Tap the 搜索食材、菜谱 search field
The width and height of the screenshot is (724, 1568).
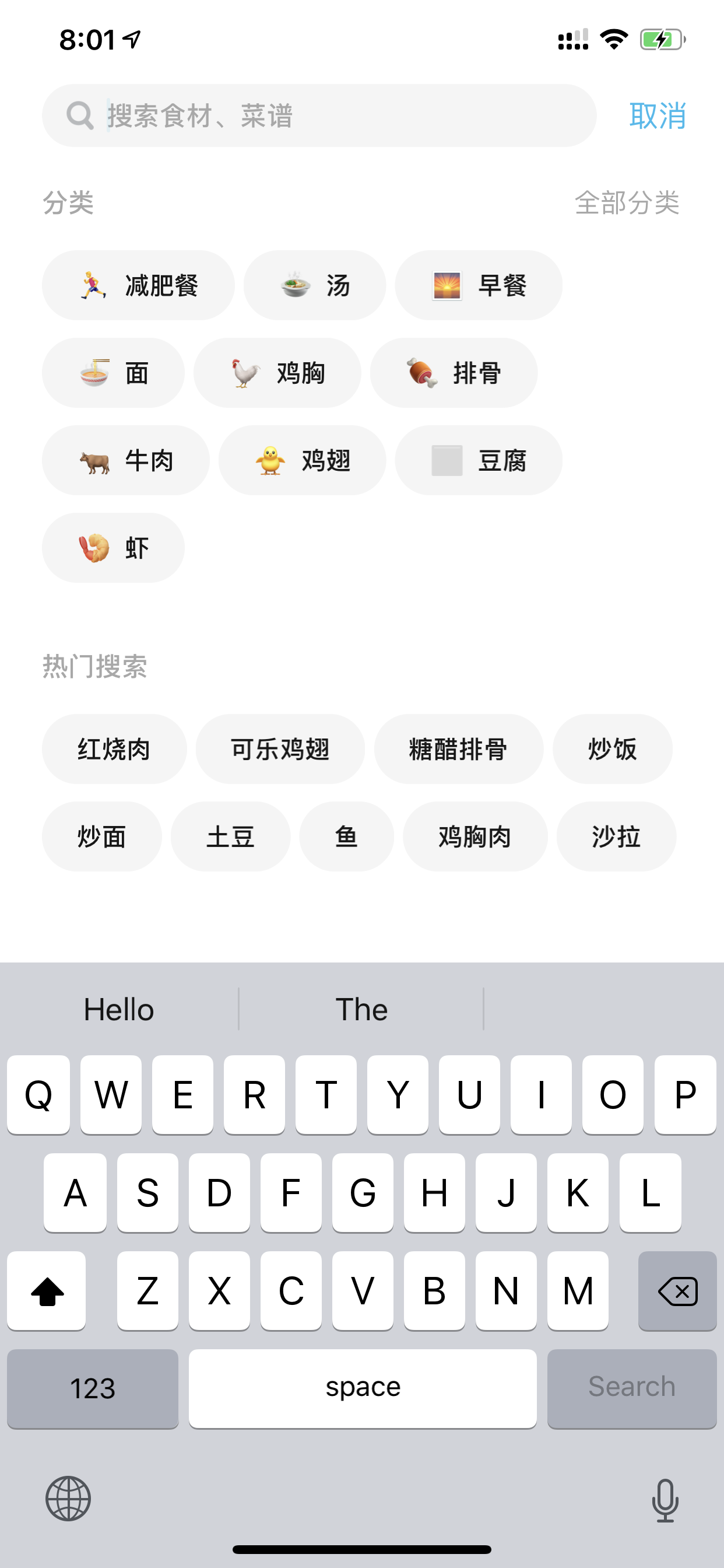pyautogui.click(x=319, y=116)
